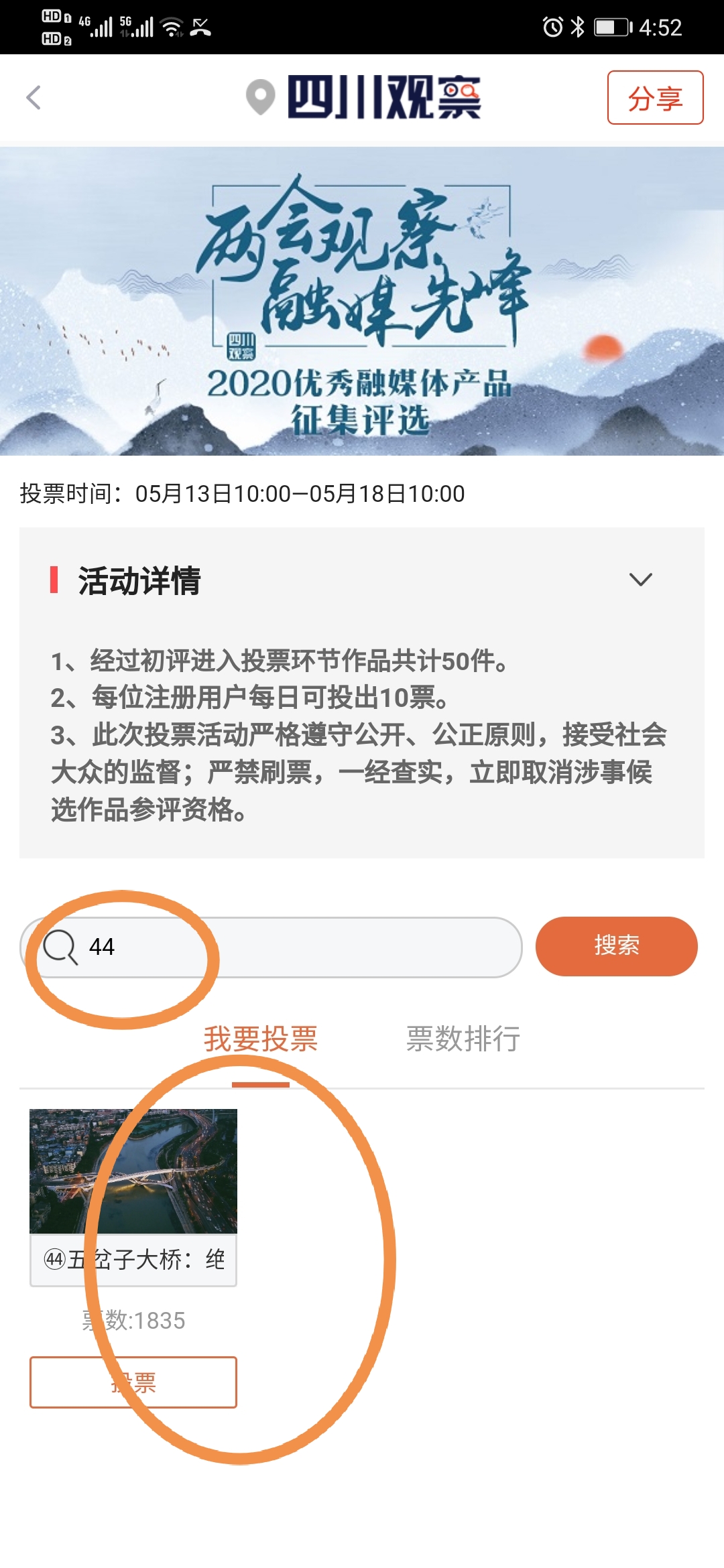Tap the orange 搜索 search button
Image resolution: width=724 pixels, height=1568 pixels.
(x=616, y=946)
